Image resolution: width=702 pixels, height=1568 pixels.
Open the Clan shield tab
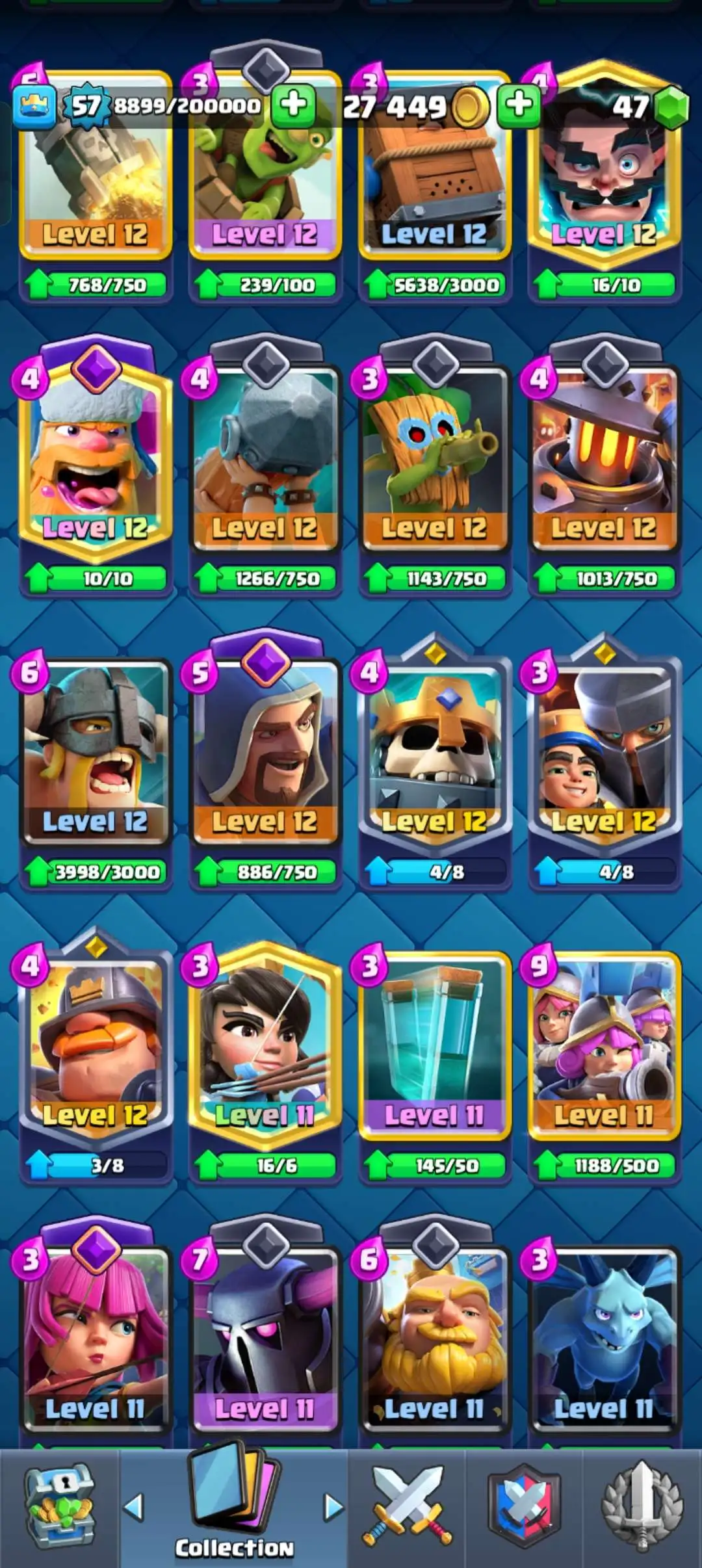pos(524,1508)
